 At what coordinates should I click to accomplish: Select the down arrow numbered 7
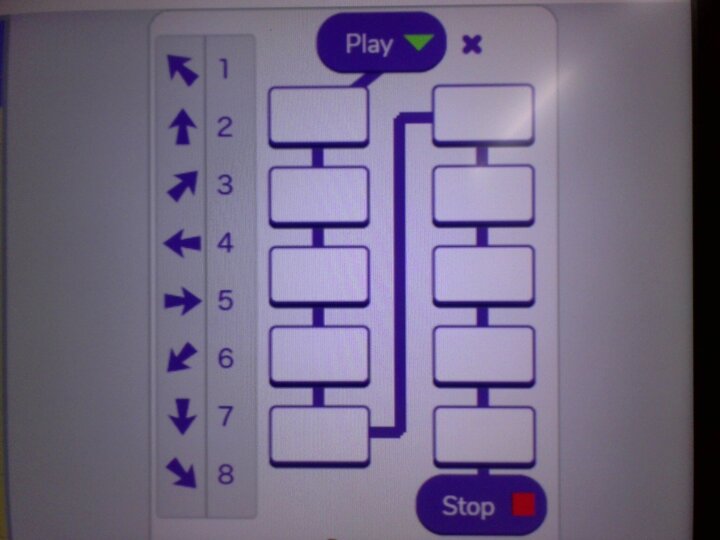[x=182, y=416]
